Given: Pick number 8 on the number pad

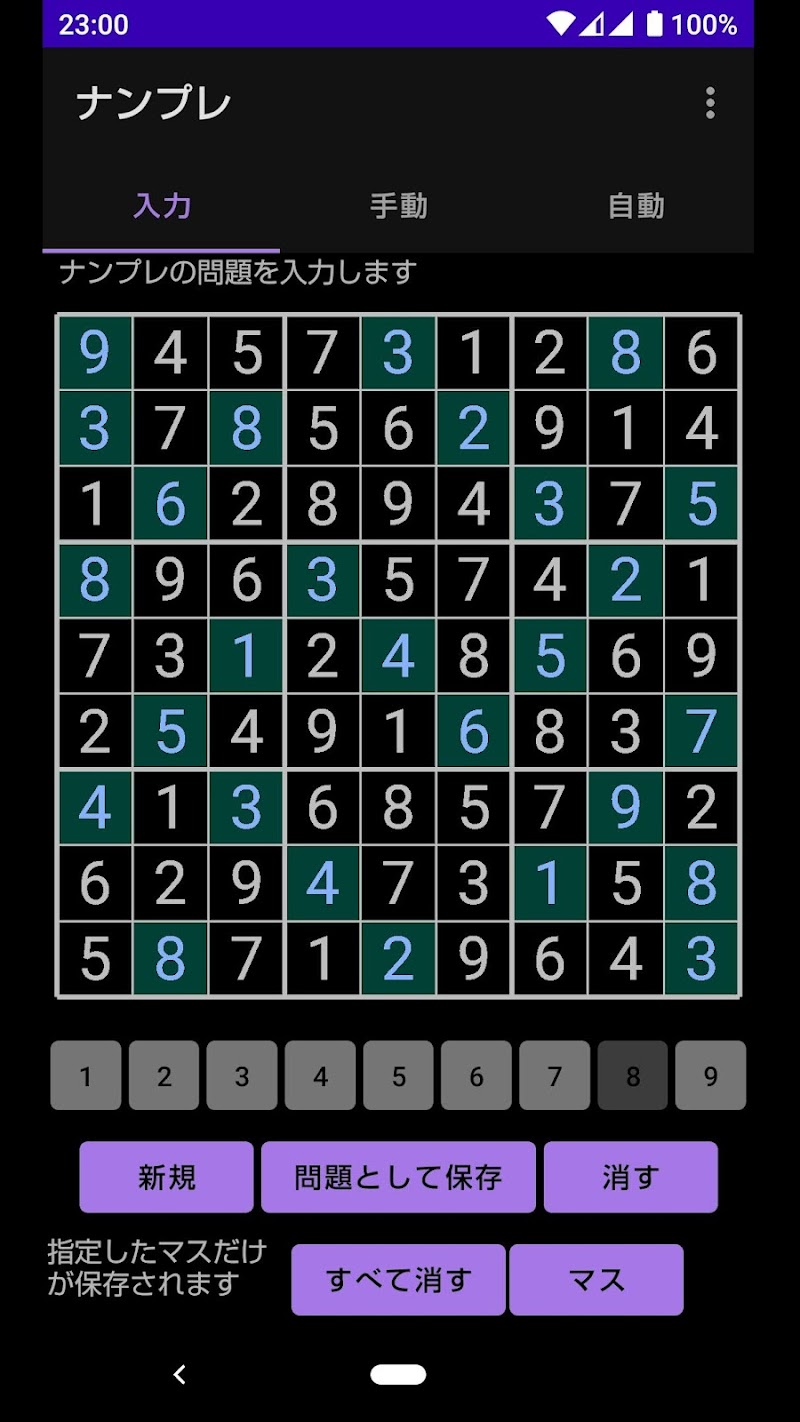Looking at the screenshot, I should (x=632, y=1076).
